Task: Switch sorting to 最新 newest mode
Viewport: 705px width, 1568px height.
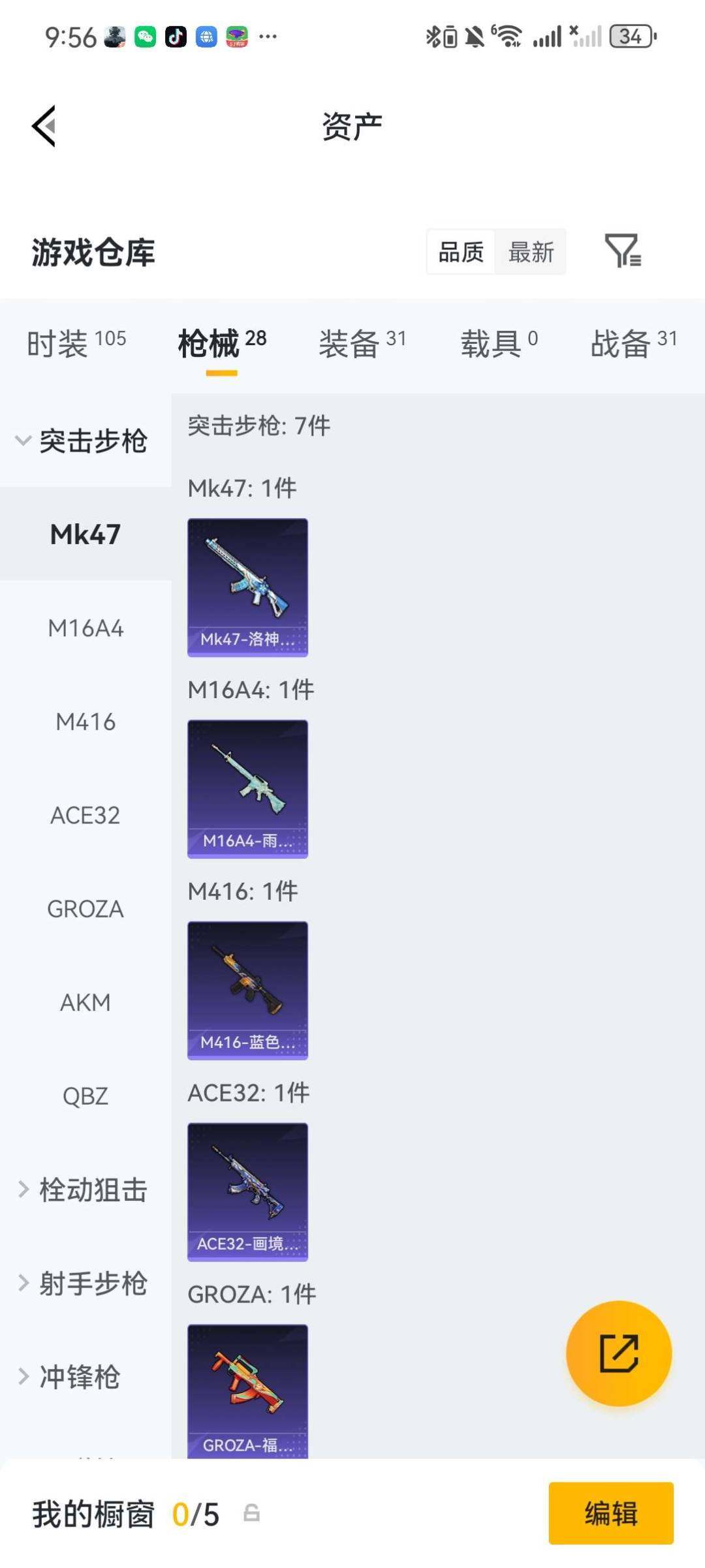Action: click(x=531, y=252)
